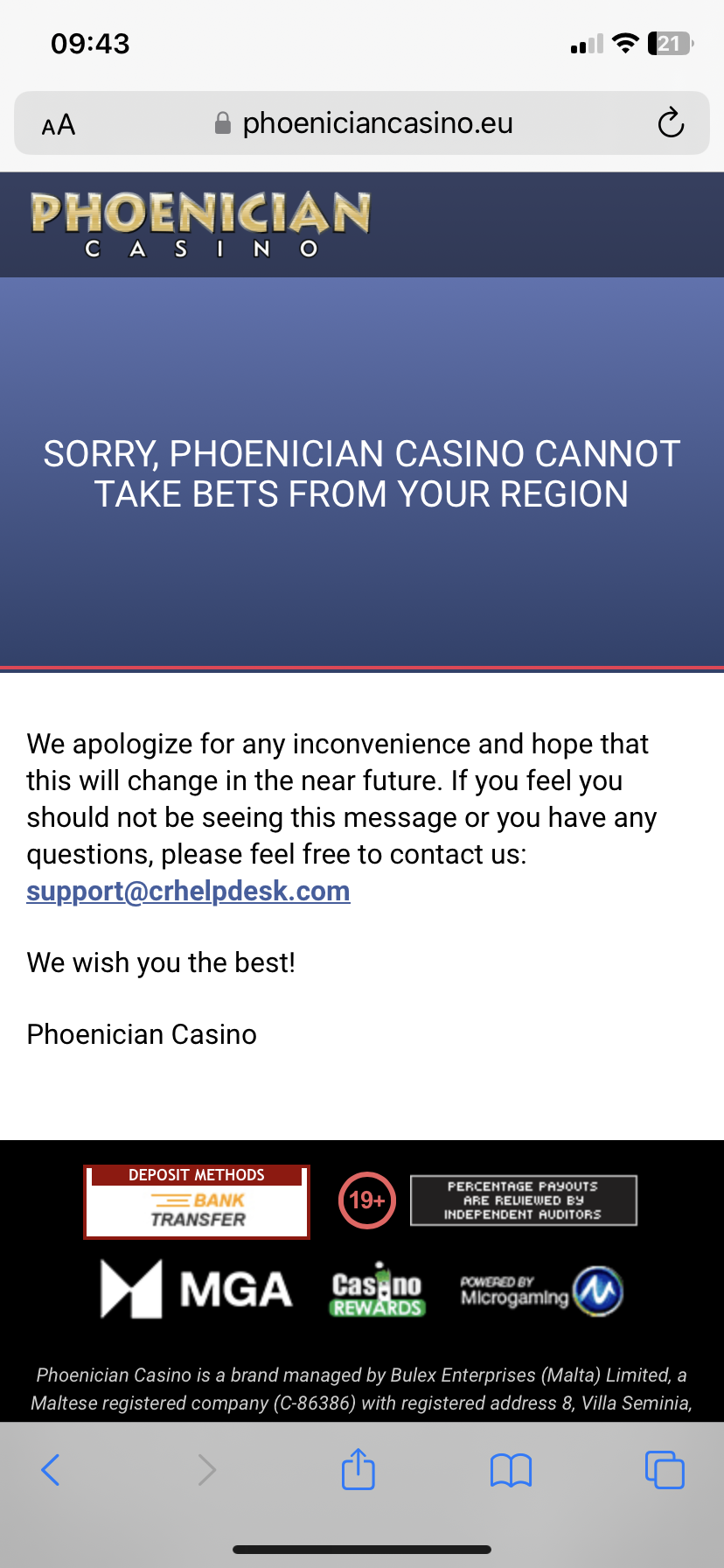This screenshot has width=724, height=1568.
Task: Show all open tabs
Action: point(665,1470)
